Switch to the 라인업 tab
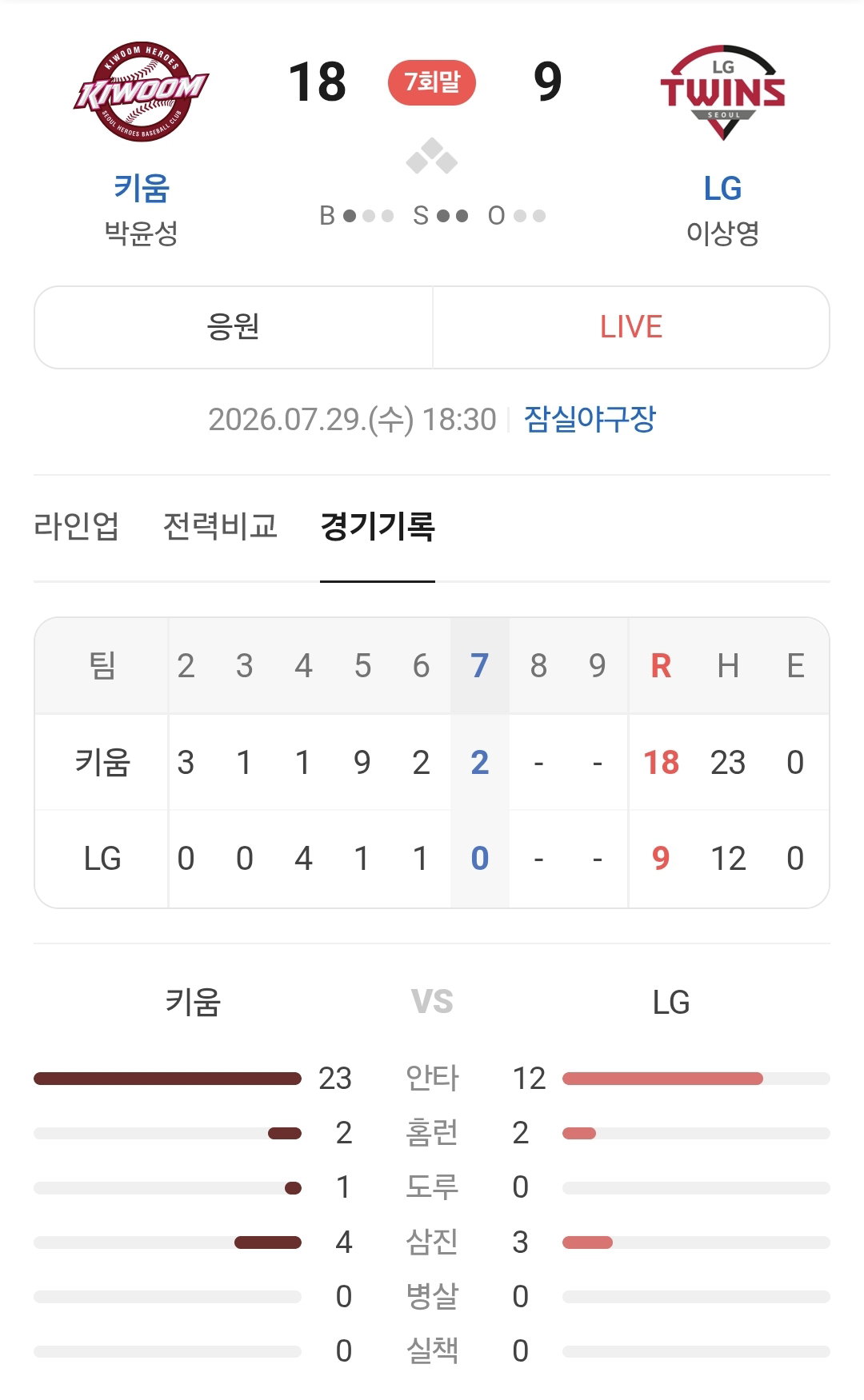The width and height of the screenshot is (864, 1400). pyautogui.click(x=76, y=526)
